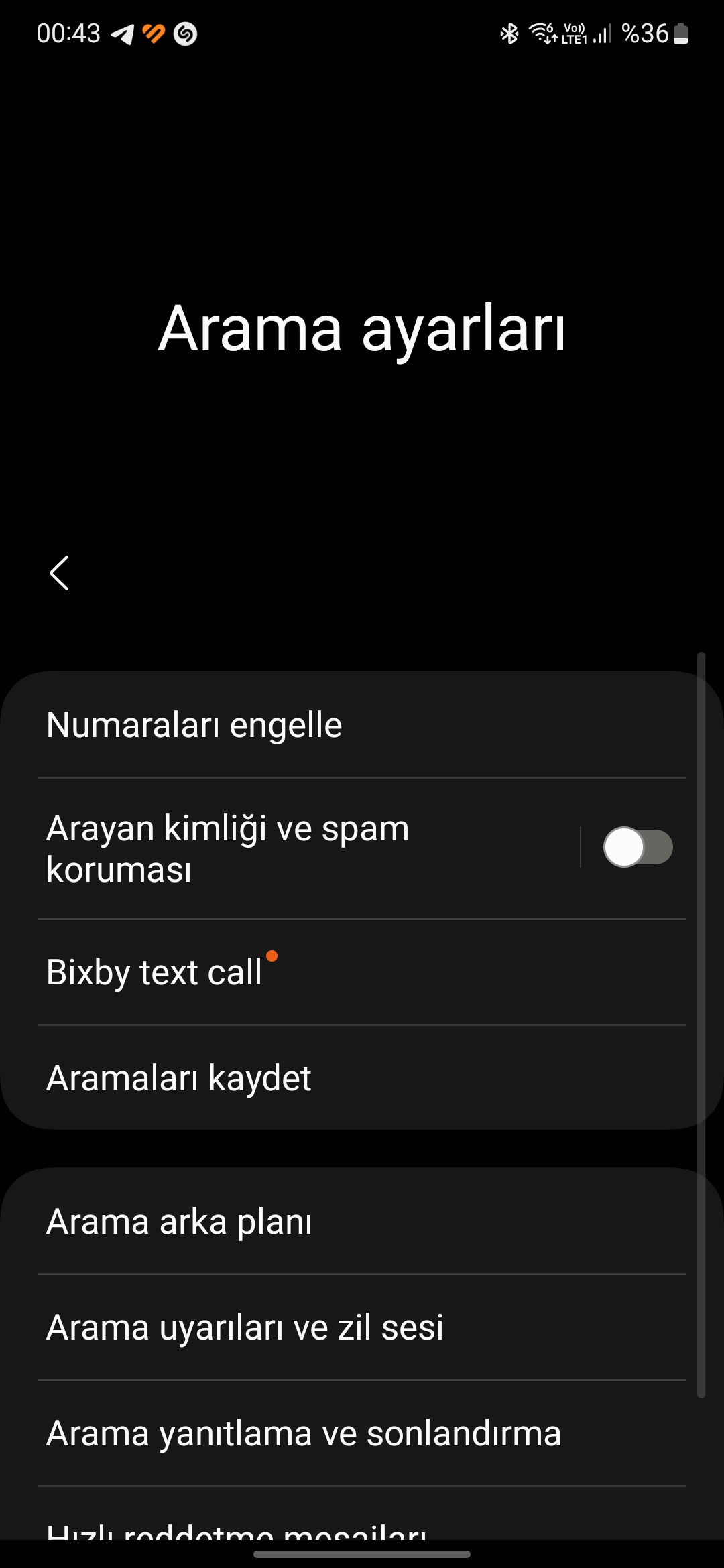The height and width of the screenshot is (1568, 724).
Task: Go back using the back arrow
Action: 60,573
